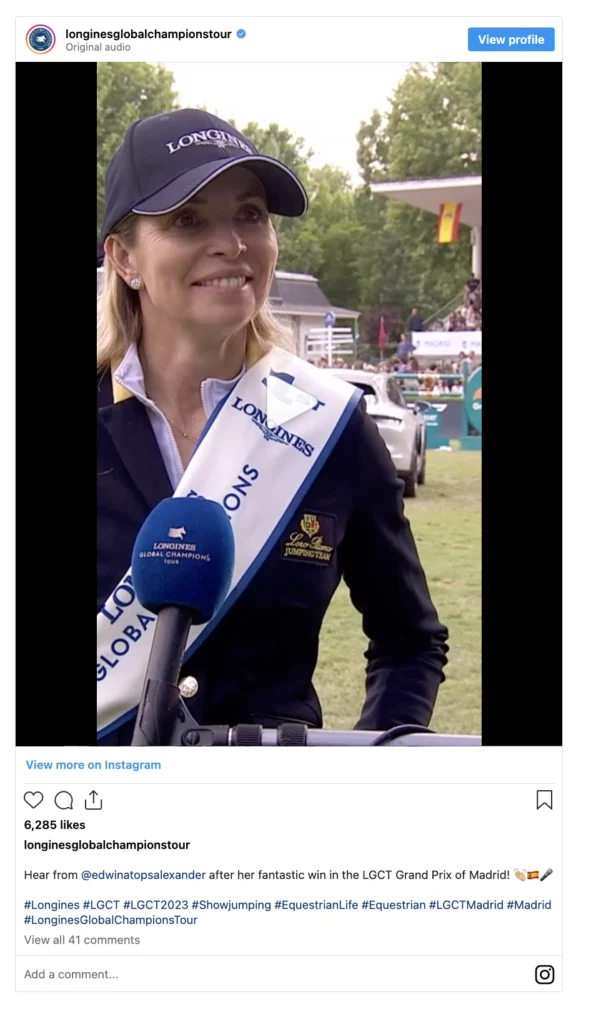Like the post with the heart icon
The height and width of the screenshot is (1024, 591).
[x=33, y=800]
